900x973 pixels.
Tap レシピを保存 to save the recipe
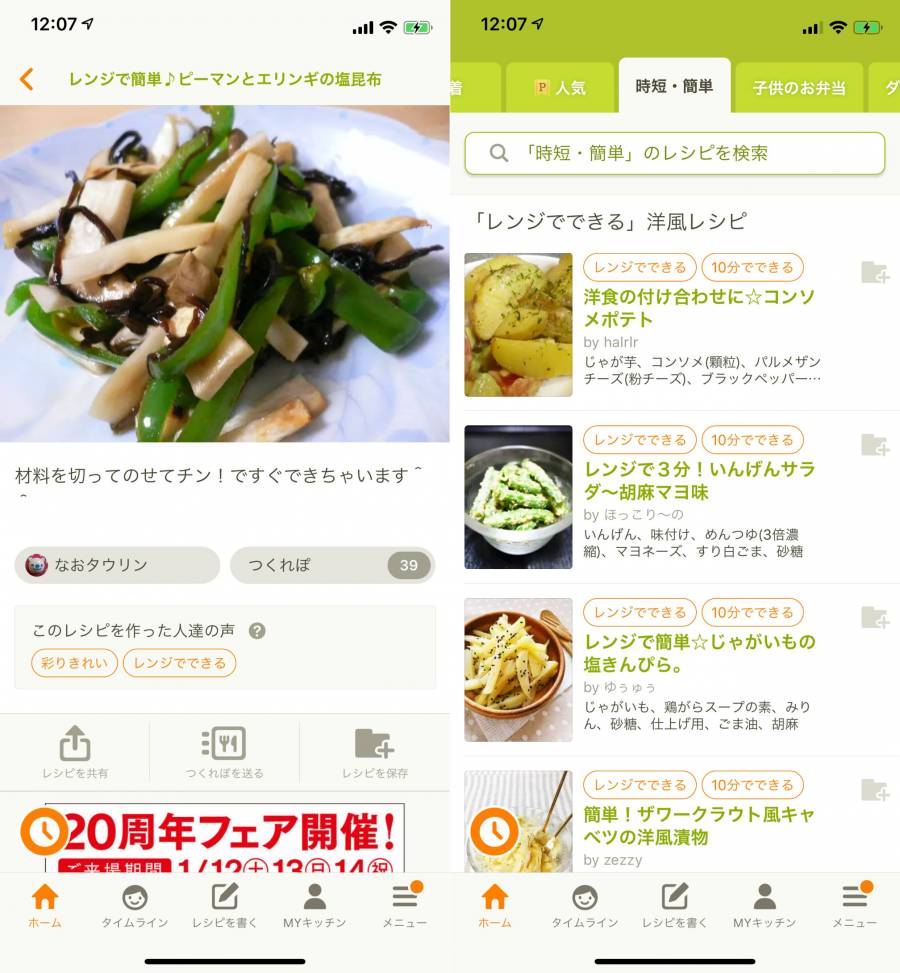374,752
